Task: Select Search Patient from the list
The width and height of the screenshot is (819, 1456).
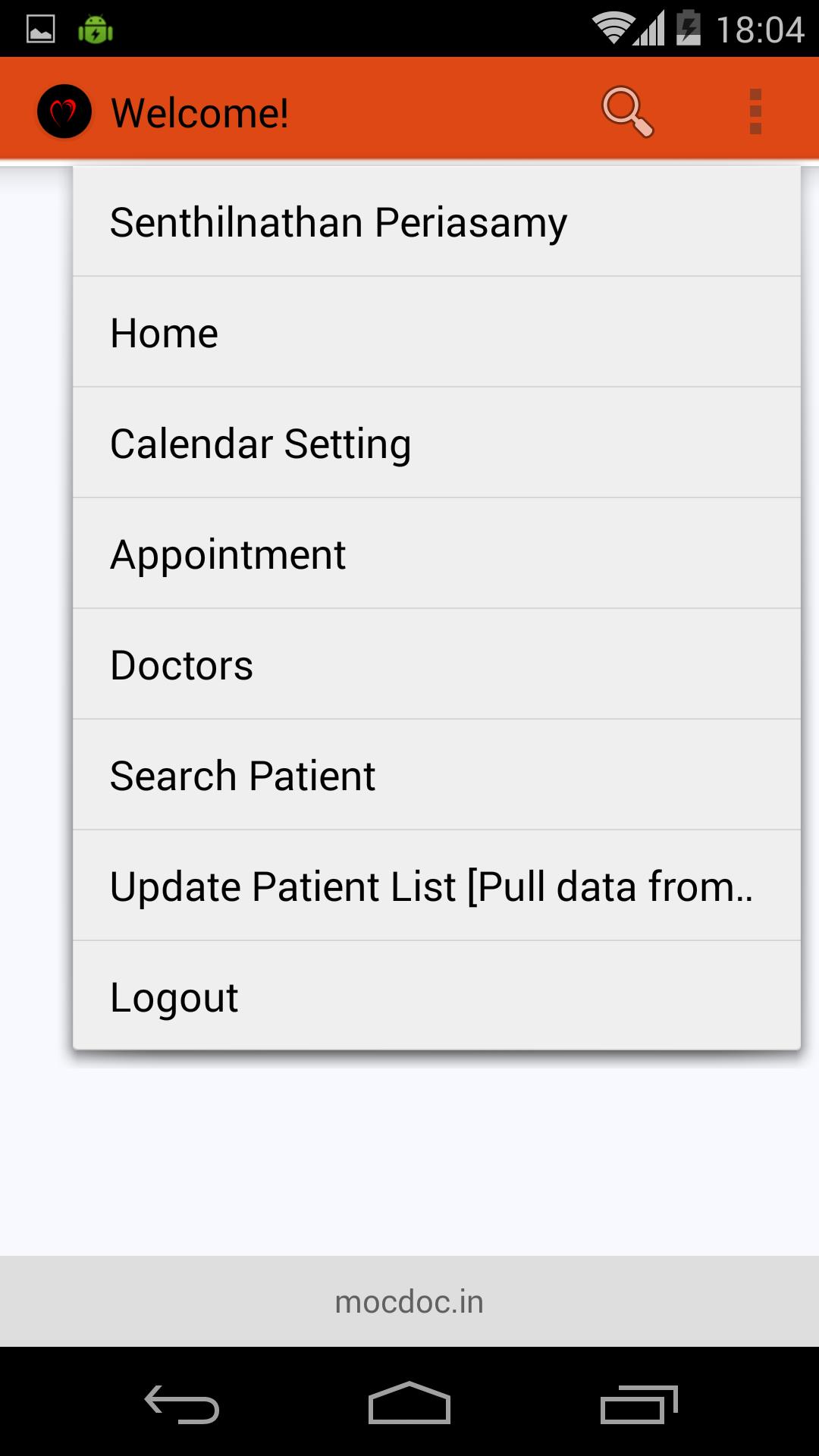Action: (x=436, y=775)
